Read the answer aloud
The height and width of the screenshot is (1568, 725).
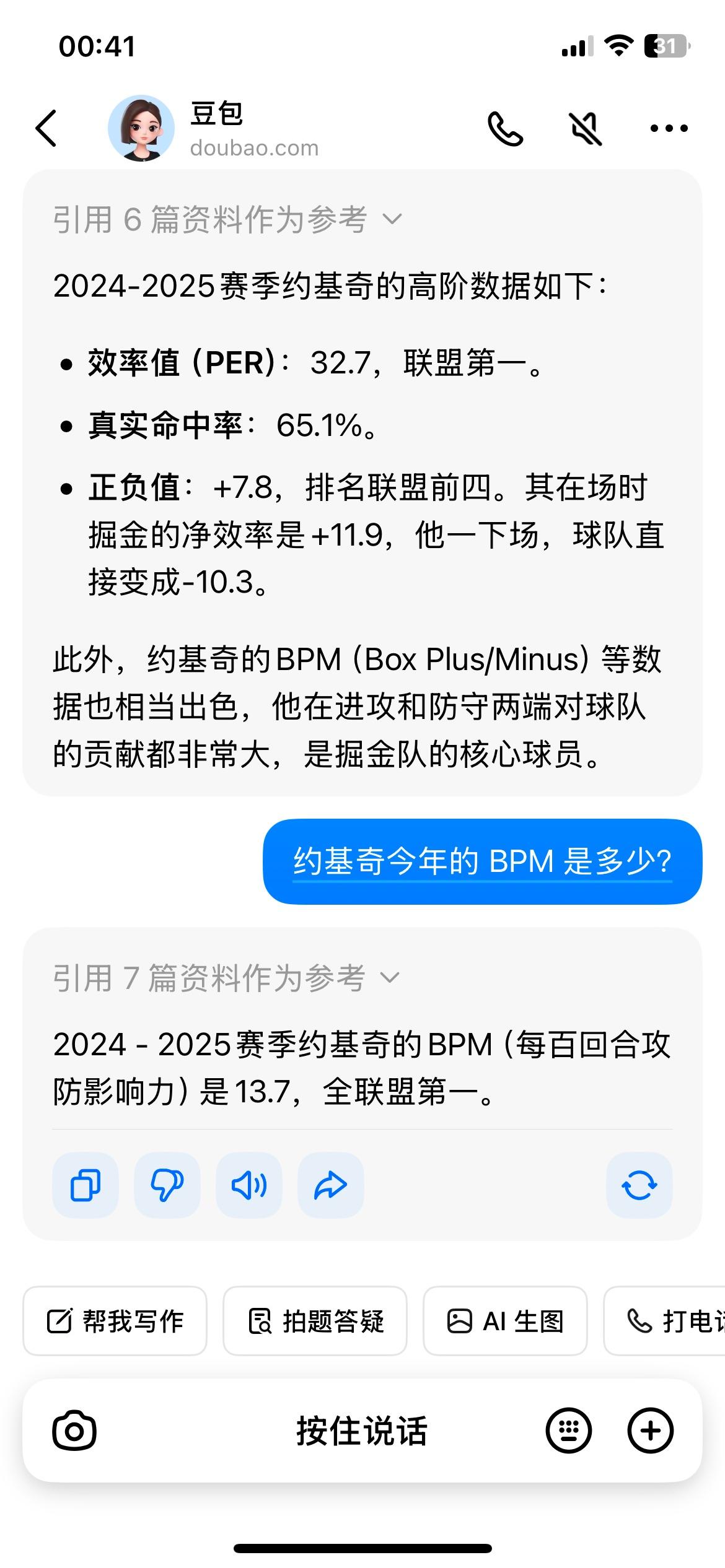coord(249,1185)
